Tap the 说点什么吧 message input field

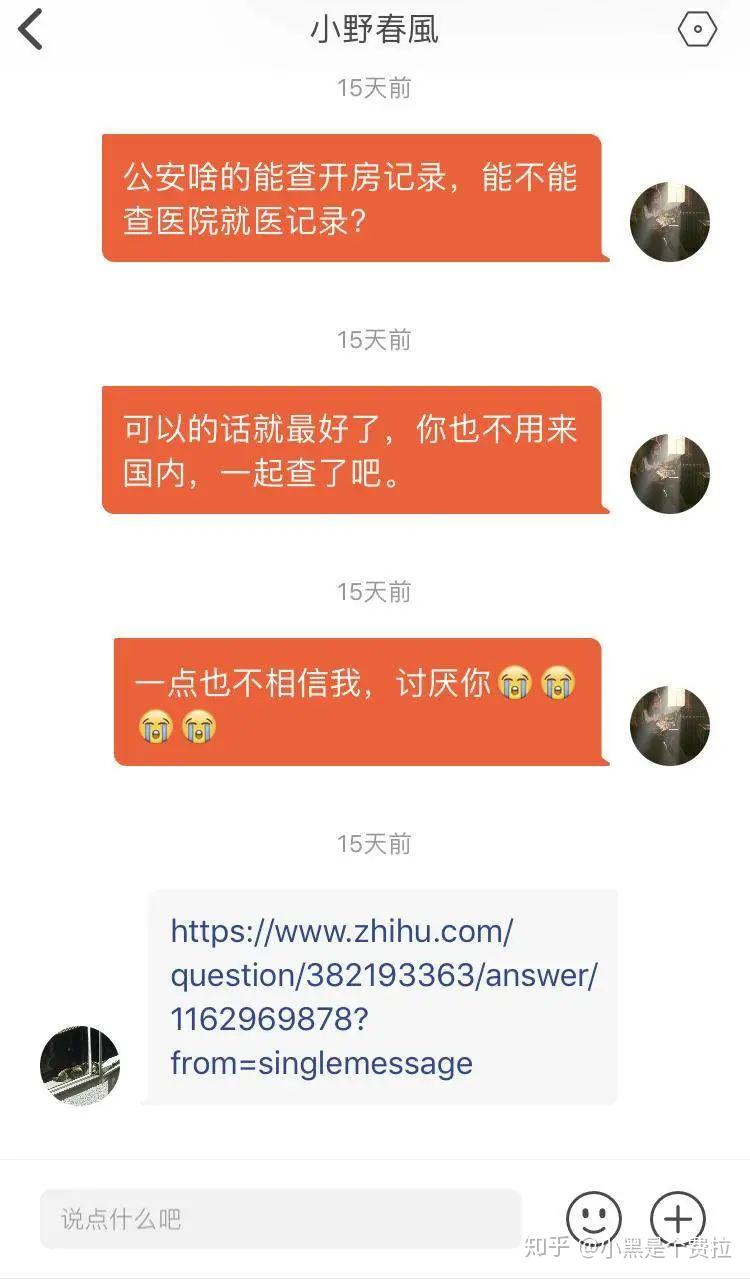(x=281, y=1218)
